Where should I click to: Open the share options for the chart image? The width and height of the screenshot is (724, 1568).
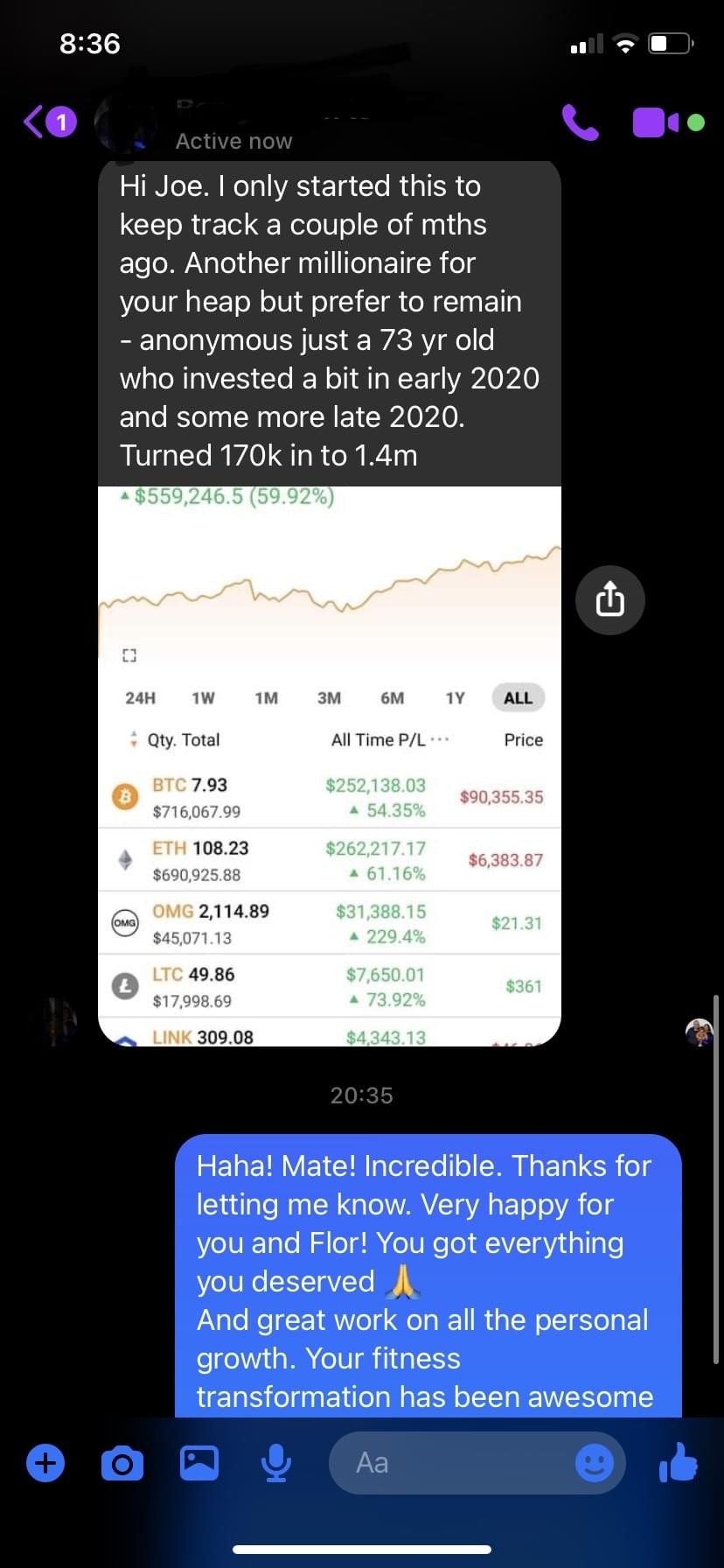coord(609,599)
